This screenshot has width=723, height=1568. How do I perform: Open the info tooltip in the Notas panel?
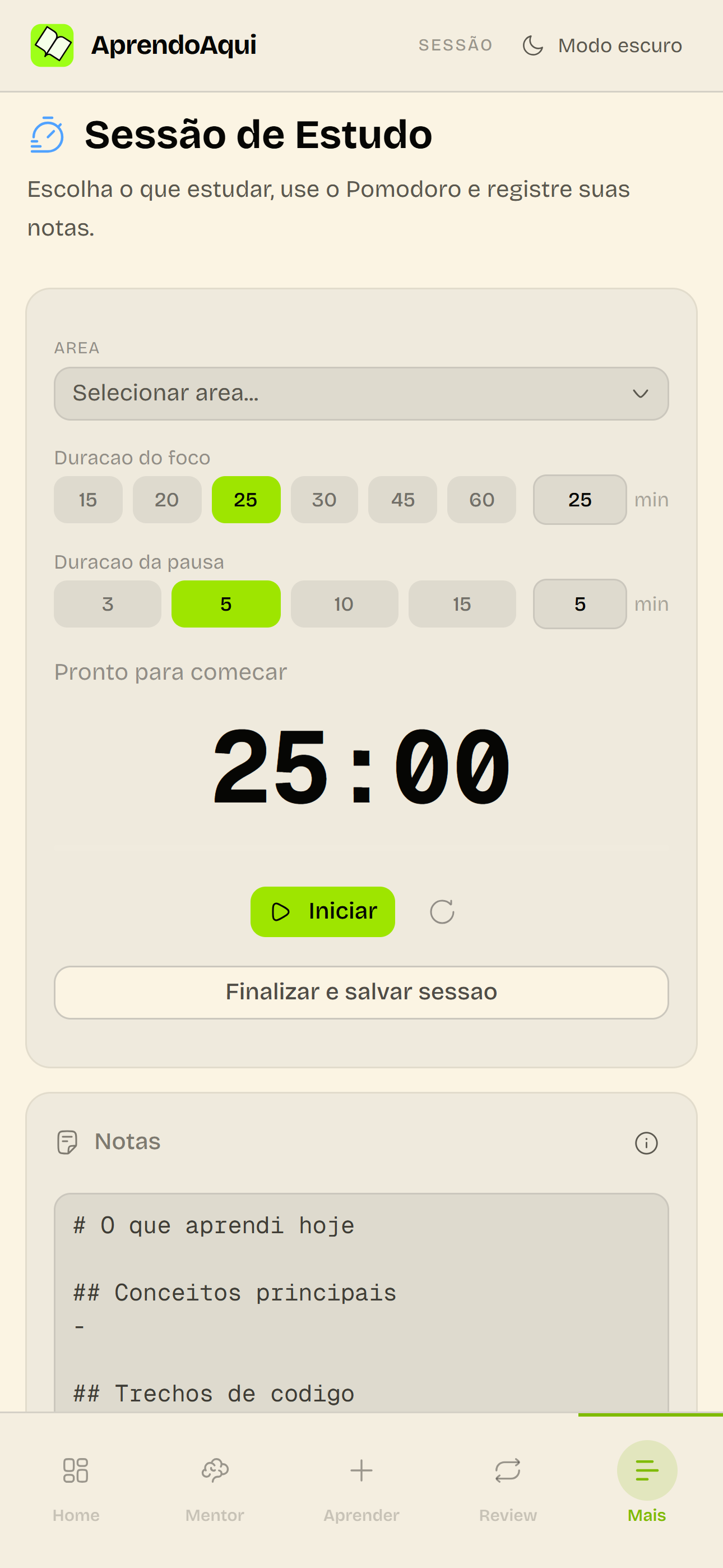point(647,1142)
